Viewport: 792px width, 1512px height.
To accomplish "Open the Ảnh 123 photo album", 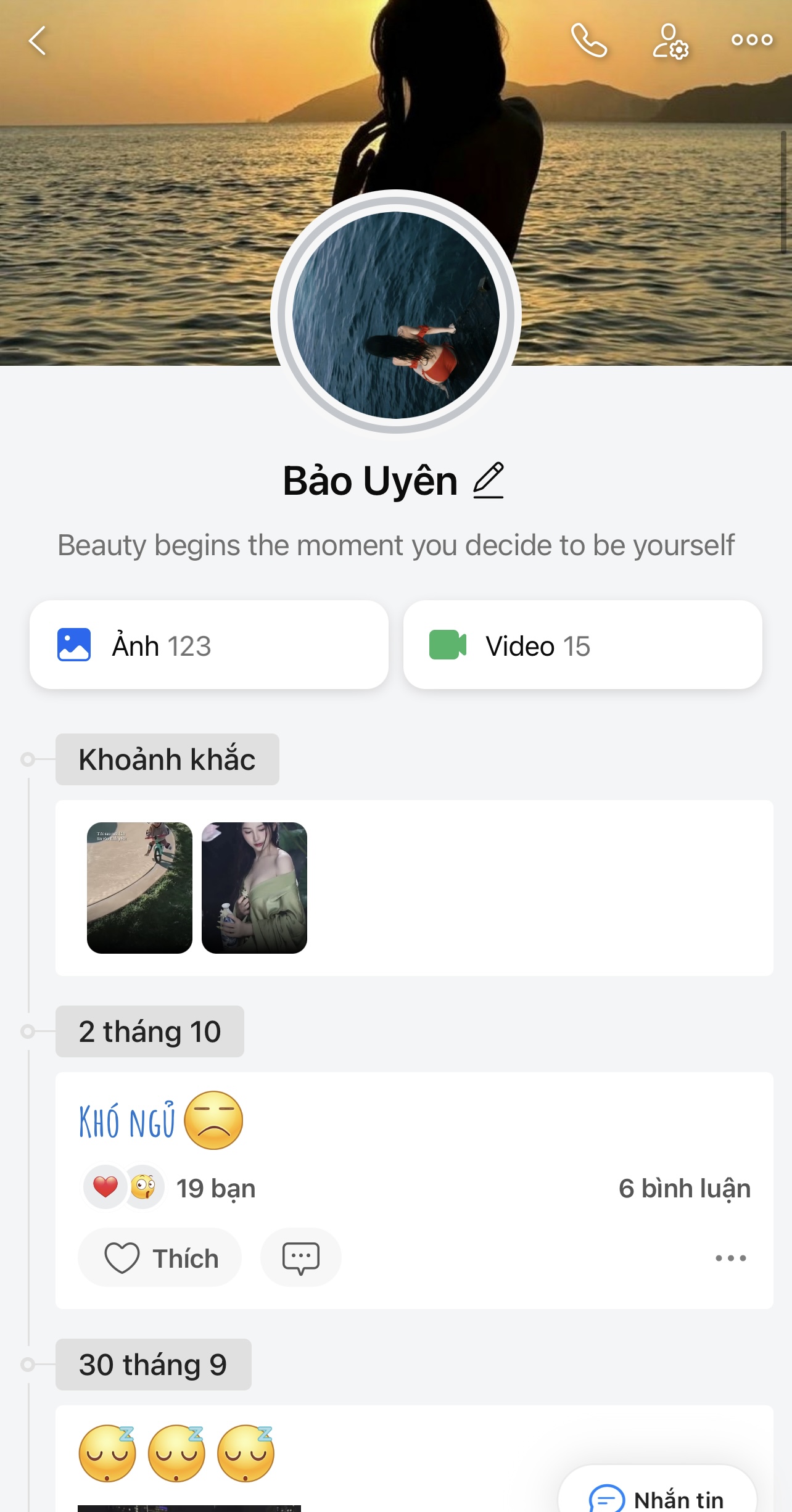I will point(209,645).
